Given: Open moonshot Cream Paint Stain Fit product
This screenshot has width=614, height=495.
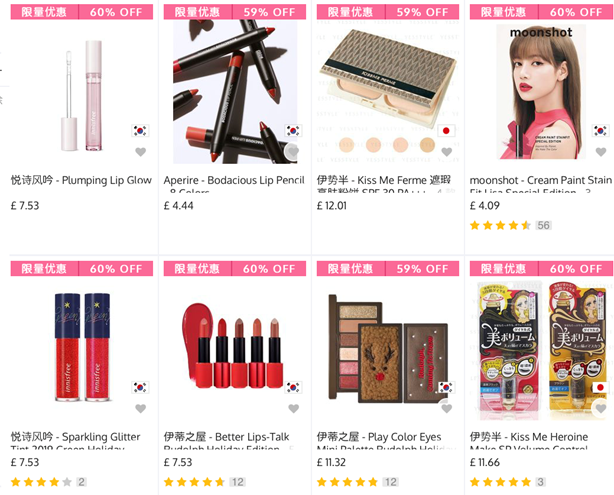Looking at the screenshot, I should (540, 180).
